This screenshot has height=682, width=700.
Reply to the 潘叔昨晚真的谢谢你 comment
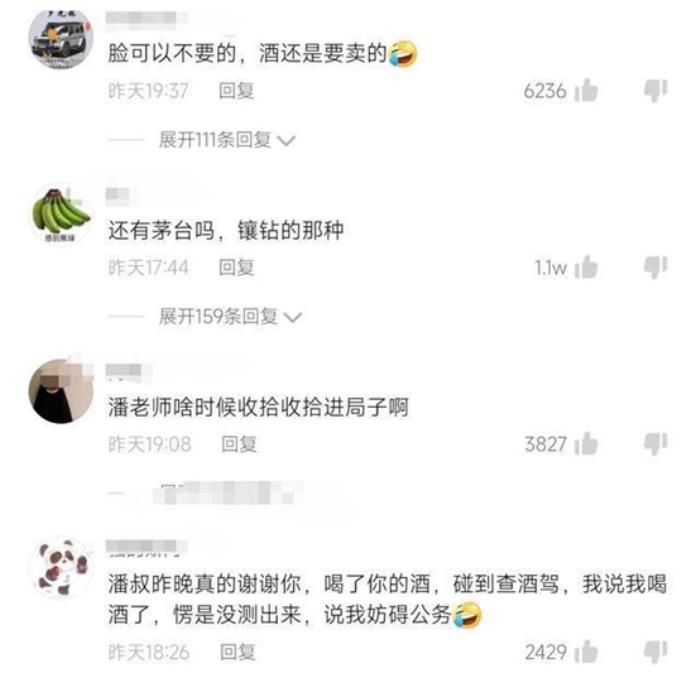(x=238, y=652)
